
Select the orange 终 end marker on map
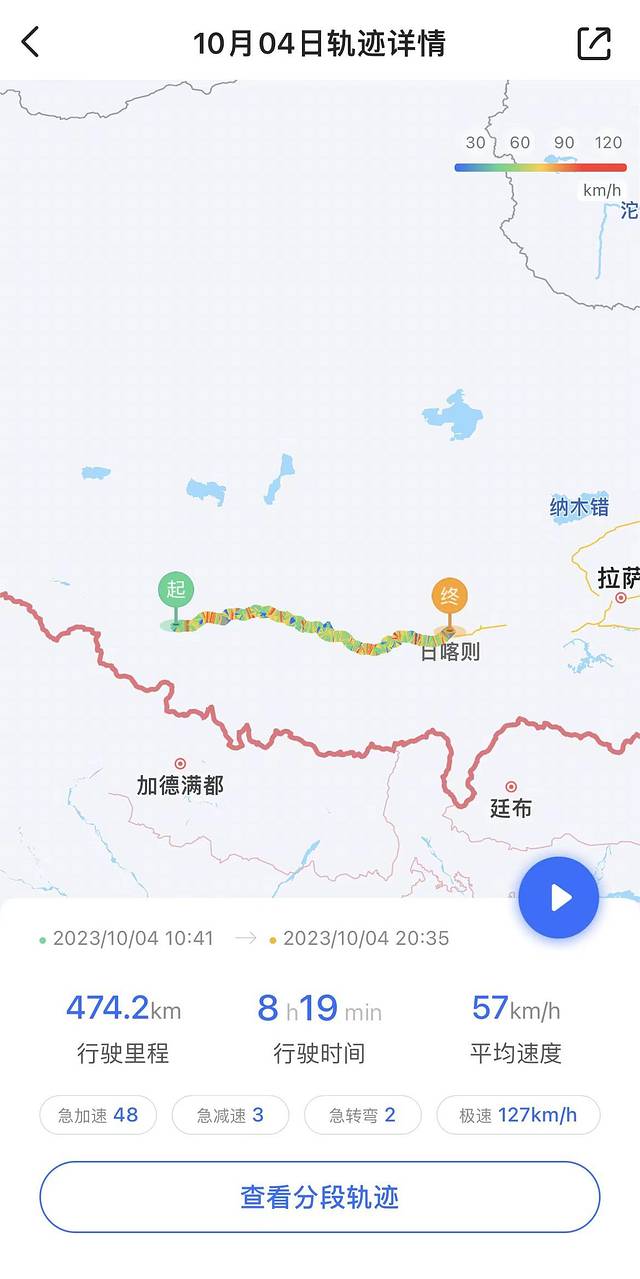[450, 598]
